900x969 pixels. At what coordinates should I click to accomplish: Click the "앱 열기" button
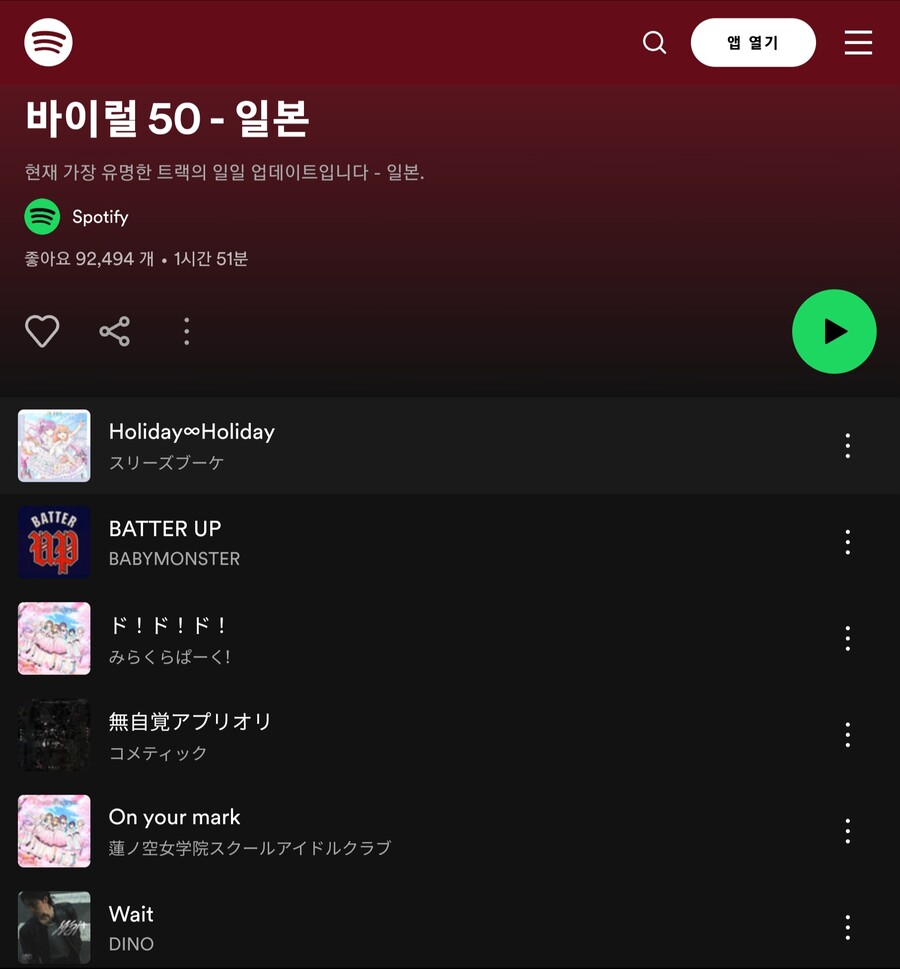[x=753, y=42]
